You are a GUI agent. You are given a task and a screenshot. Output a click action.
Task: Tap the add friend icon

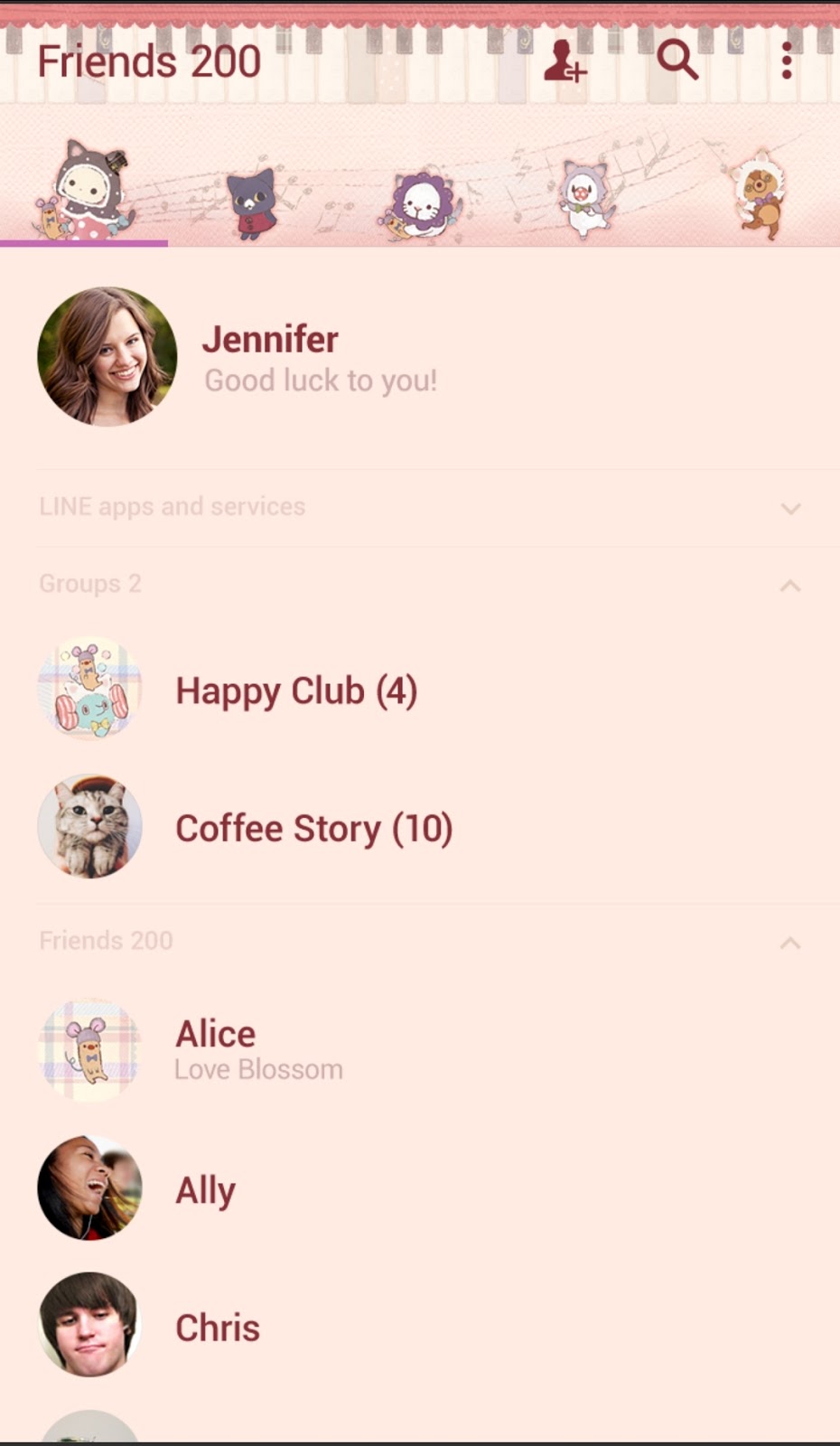coord(565,61)
